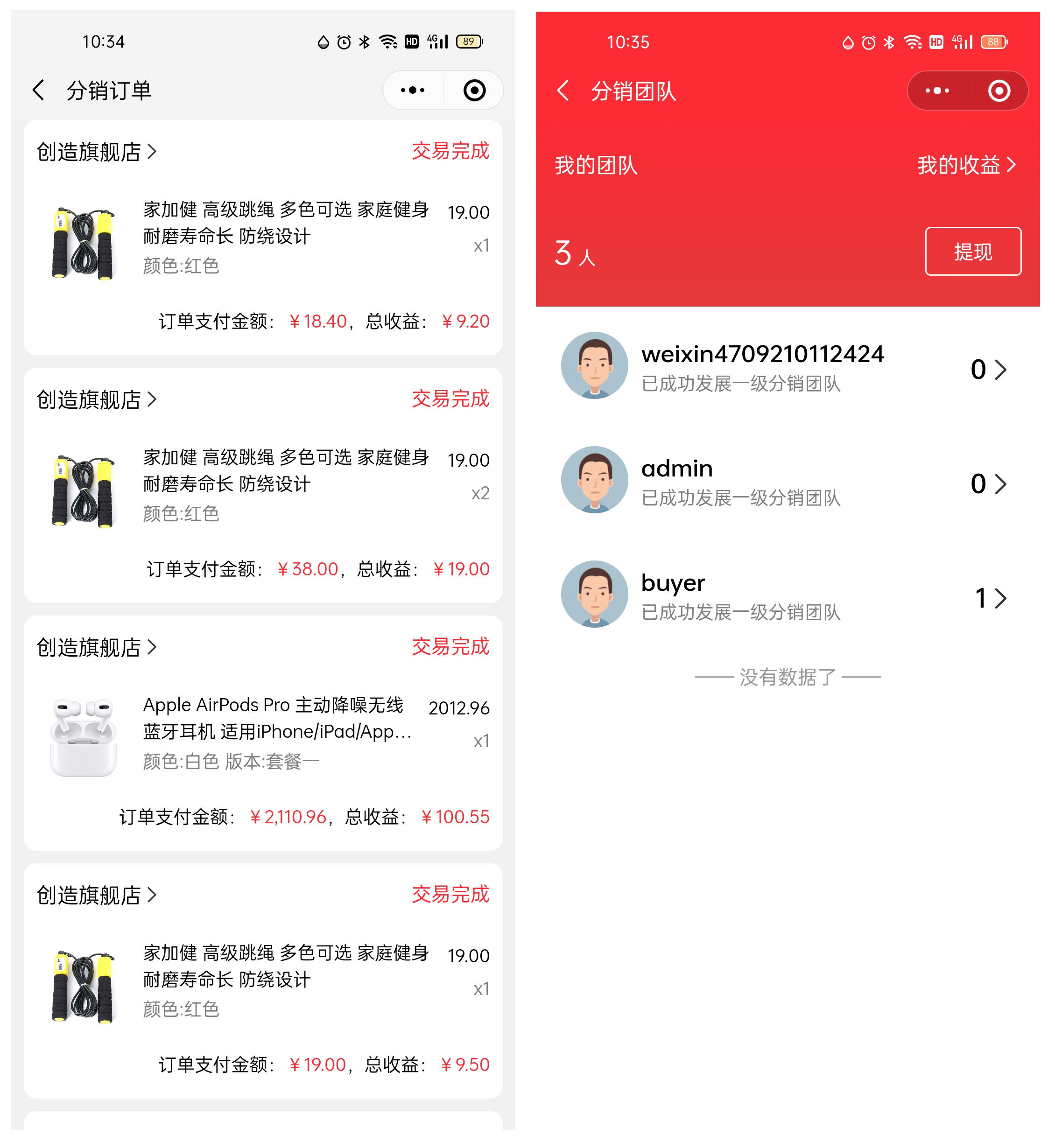Image resolution: width=1055 pixels, height=1148 pixels.
Task: Close the mini program from 分销订单 page
Action: point(474,90)
